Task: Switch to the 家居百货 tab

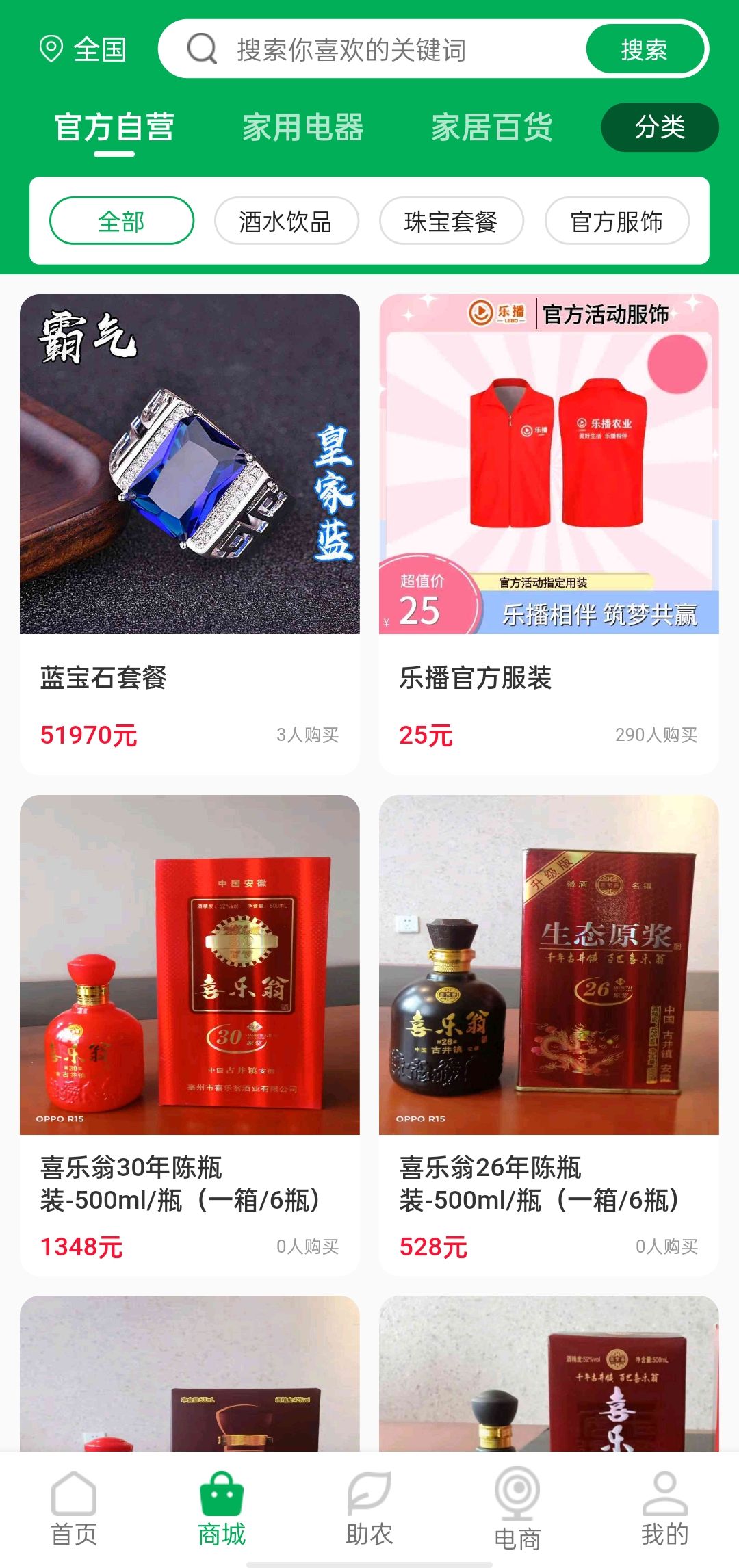Action: click(x=491, y=128)
